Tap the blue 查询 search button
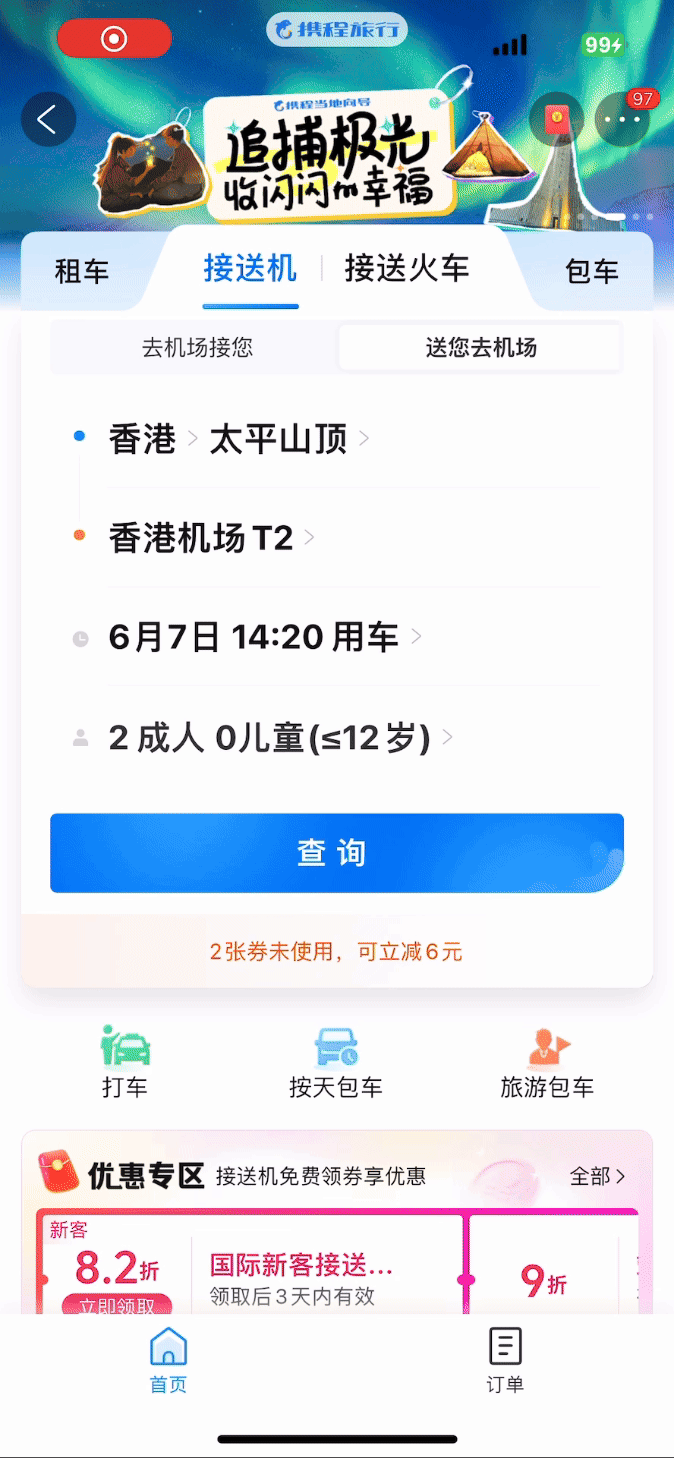This screenshot has width=674, height=1458. coord(337,853)
